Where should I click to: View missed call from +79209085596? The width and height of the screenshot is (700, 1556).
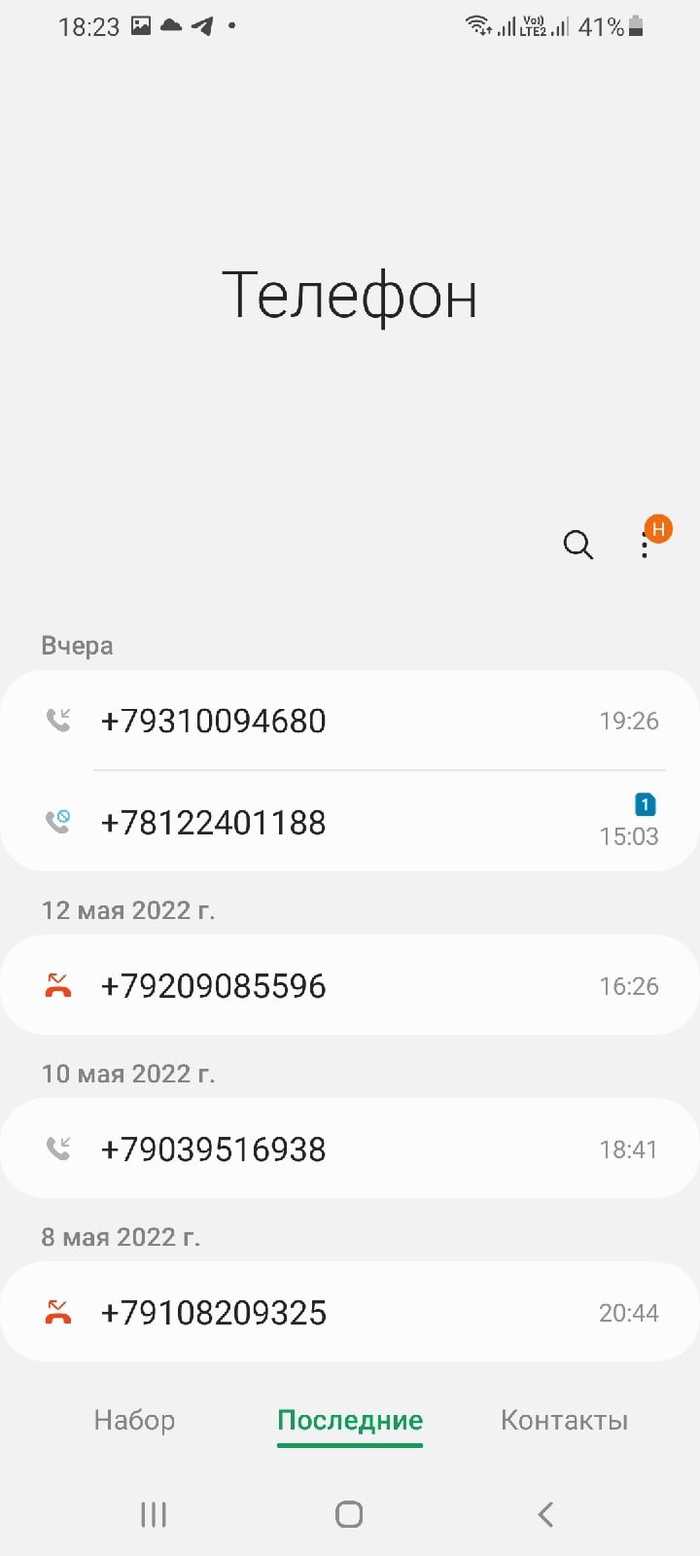point(350,986)
